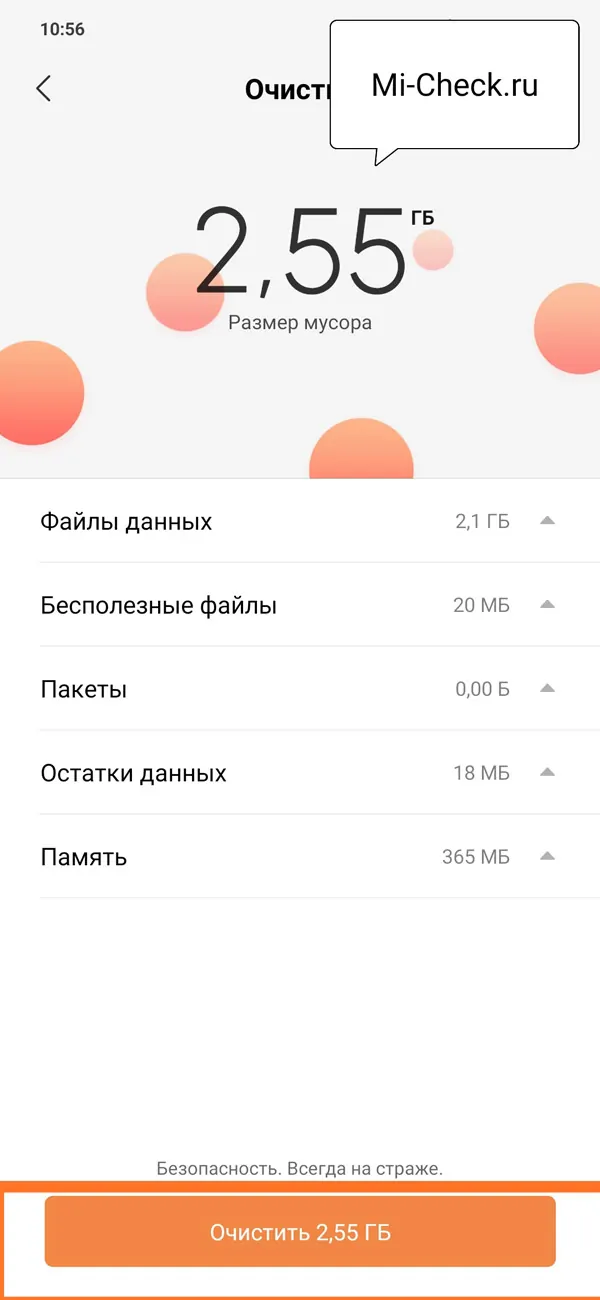Expand the Остатки данных section
The height and width of the screenshot is (1300, 600).
(299, 773)
